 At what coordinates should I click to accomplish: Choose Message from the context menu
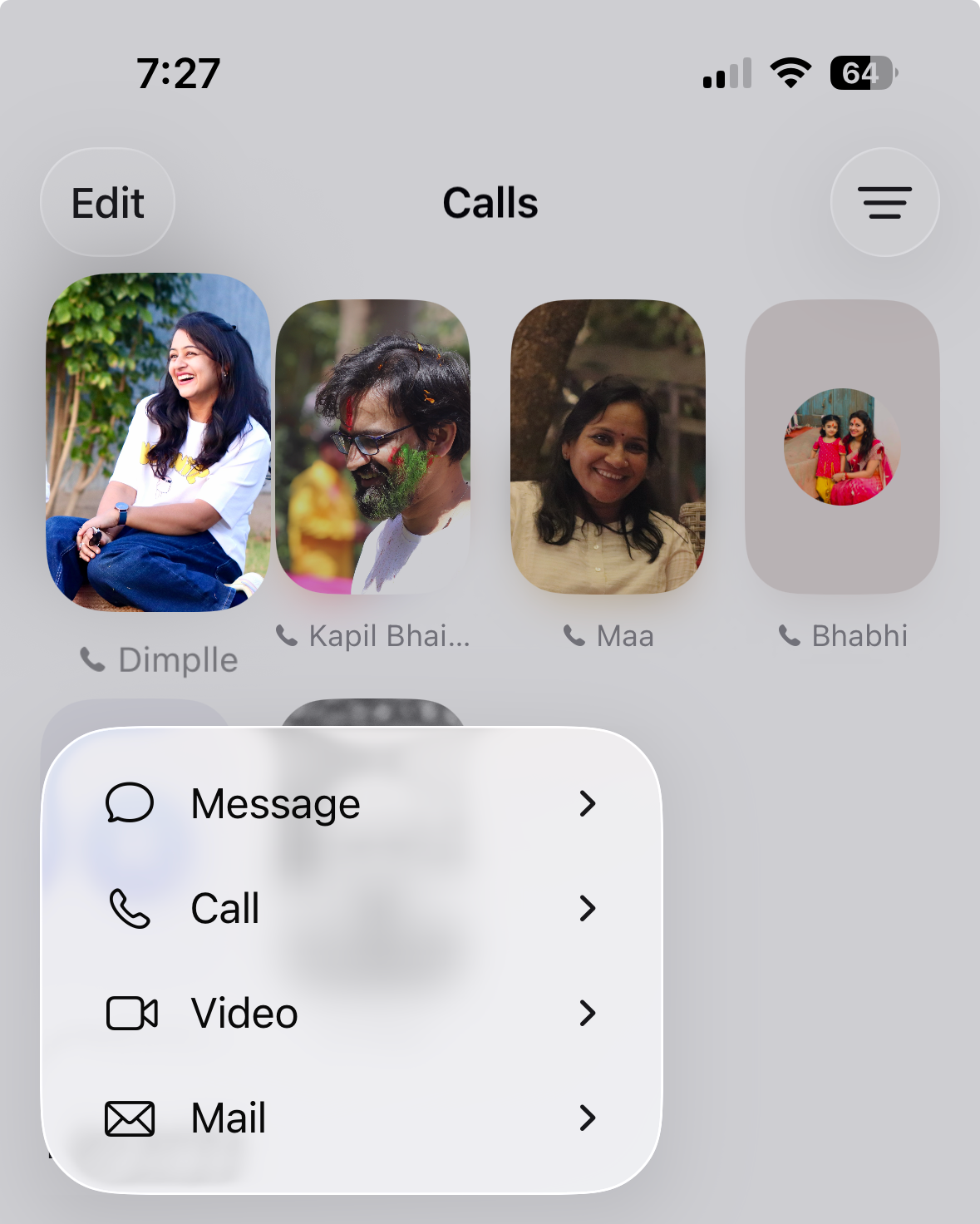(351, 804)
